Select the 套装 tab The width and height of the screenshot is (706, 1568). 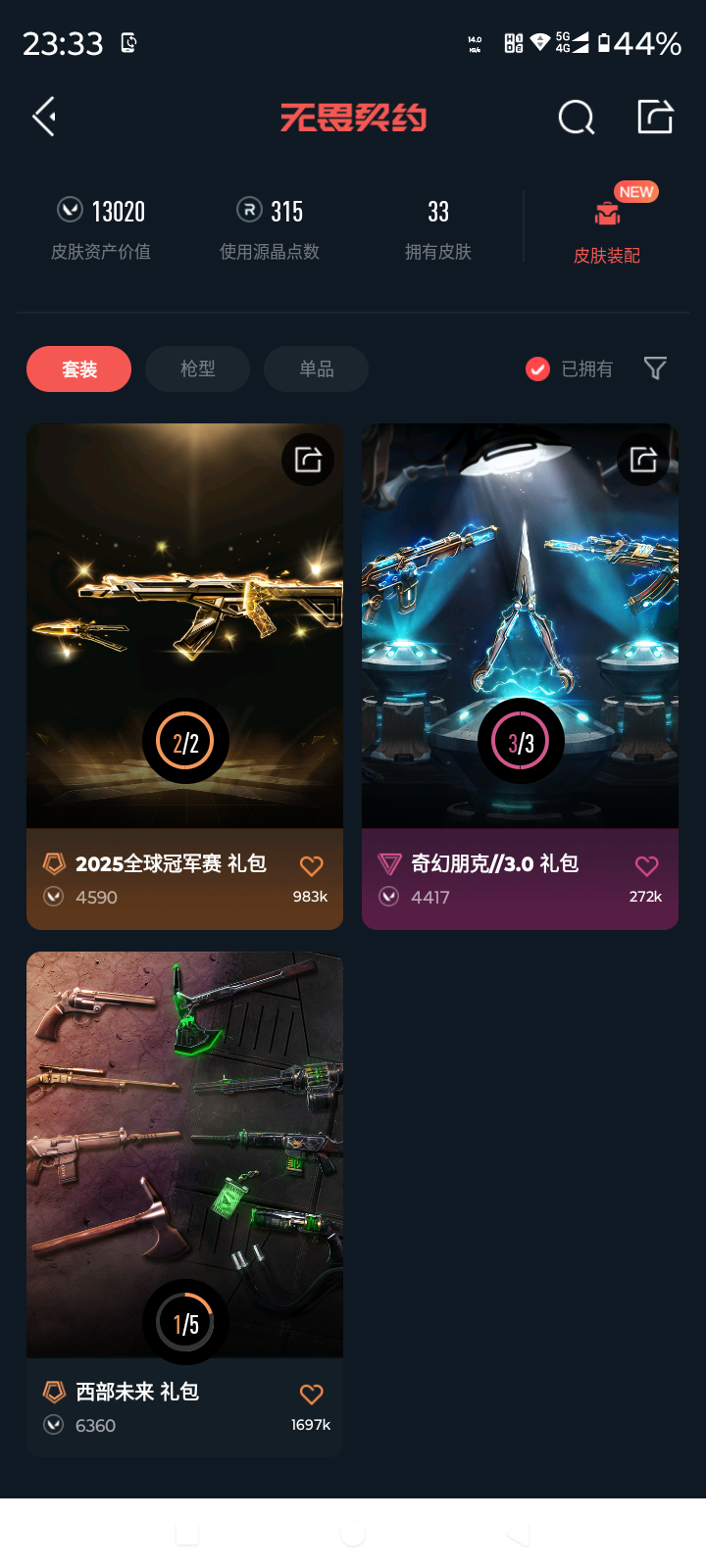[78, 368]
